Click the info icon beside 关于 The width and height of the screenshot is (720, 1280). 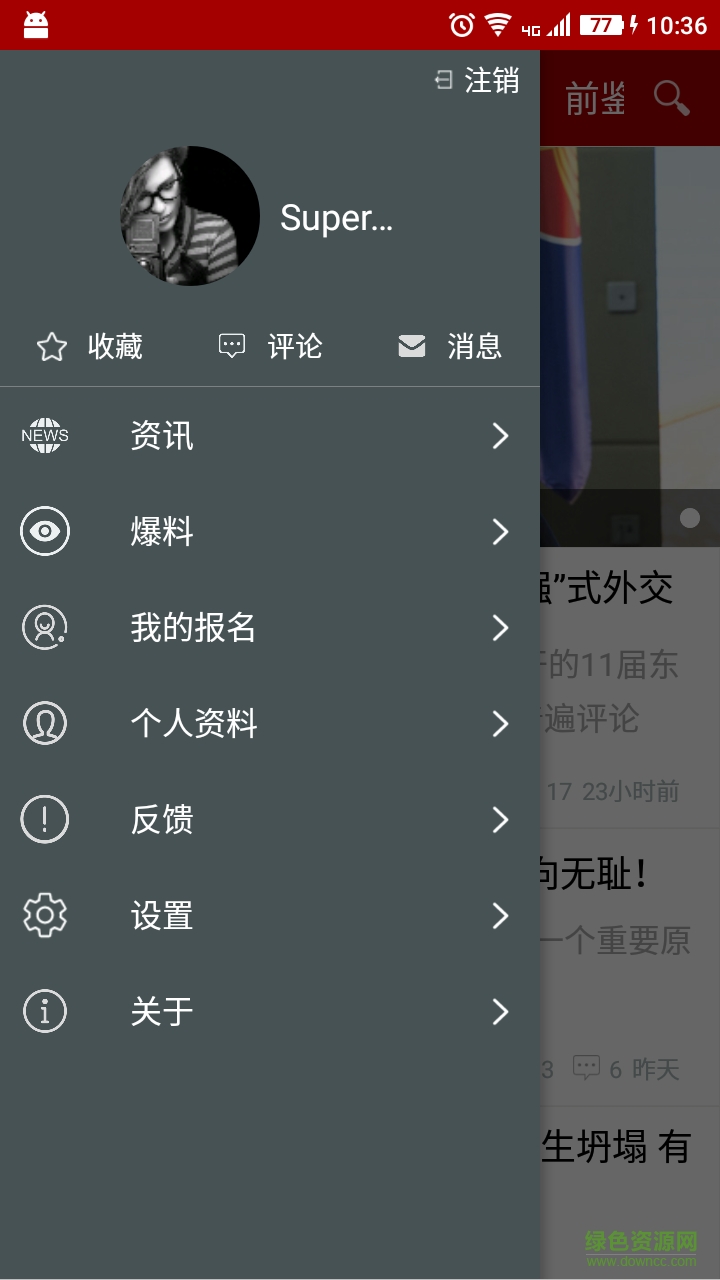coord(44,1011)
